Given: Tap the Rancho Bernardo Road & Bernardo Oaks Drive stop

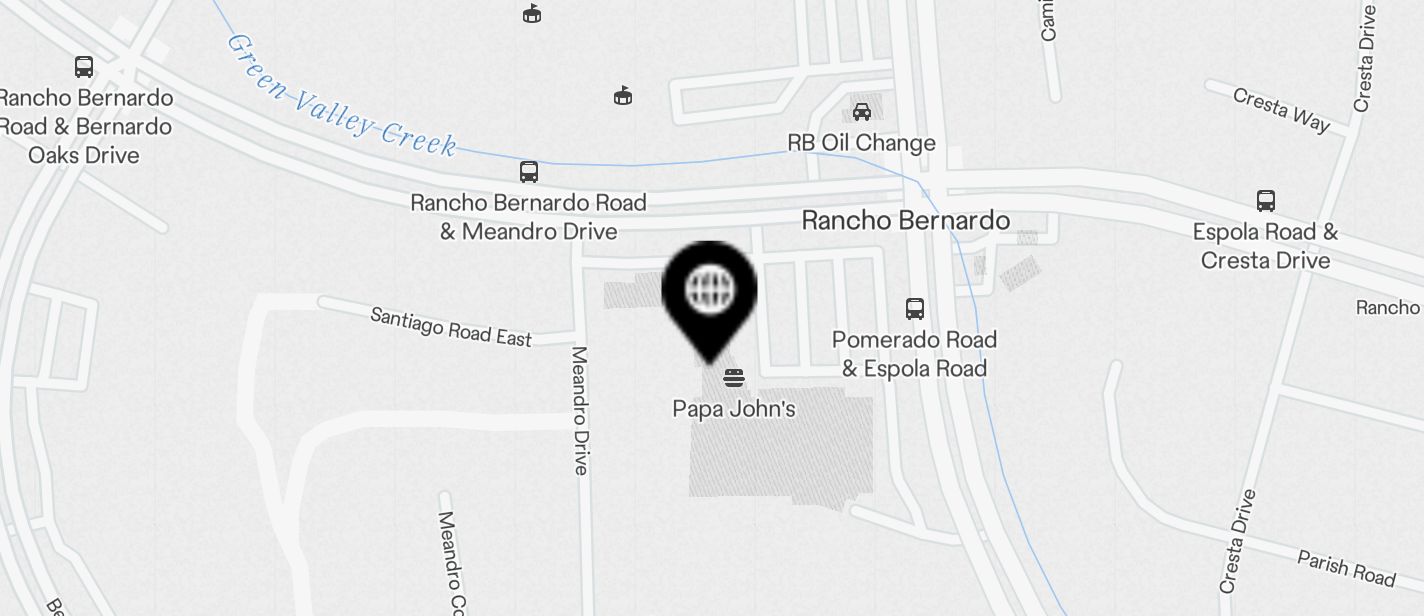Looking at the screenshot, I should point(84,68).
